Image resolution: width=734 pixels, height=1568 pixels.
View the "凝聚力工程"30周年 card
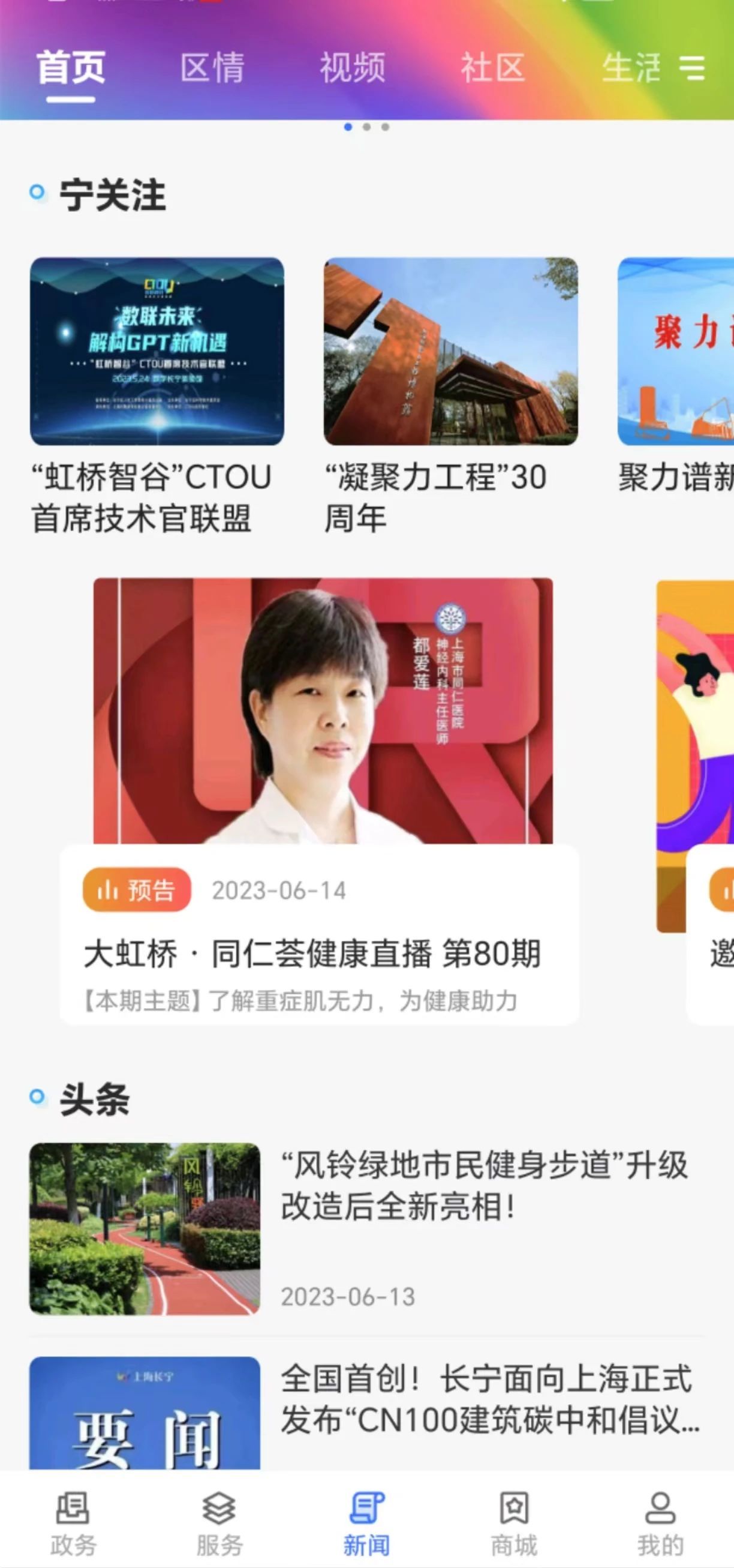[x=450, y=395]
